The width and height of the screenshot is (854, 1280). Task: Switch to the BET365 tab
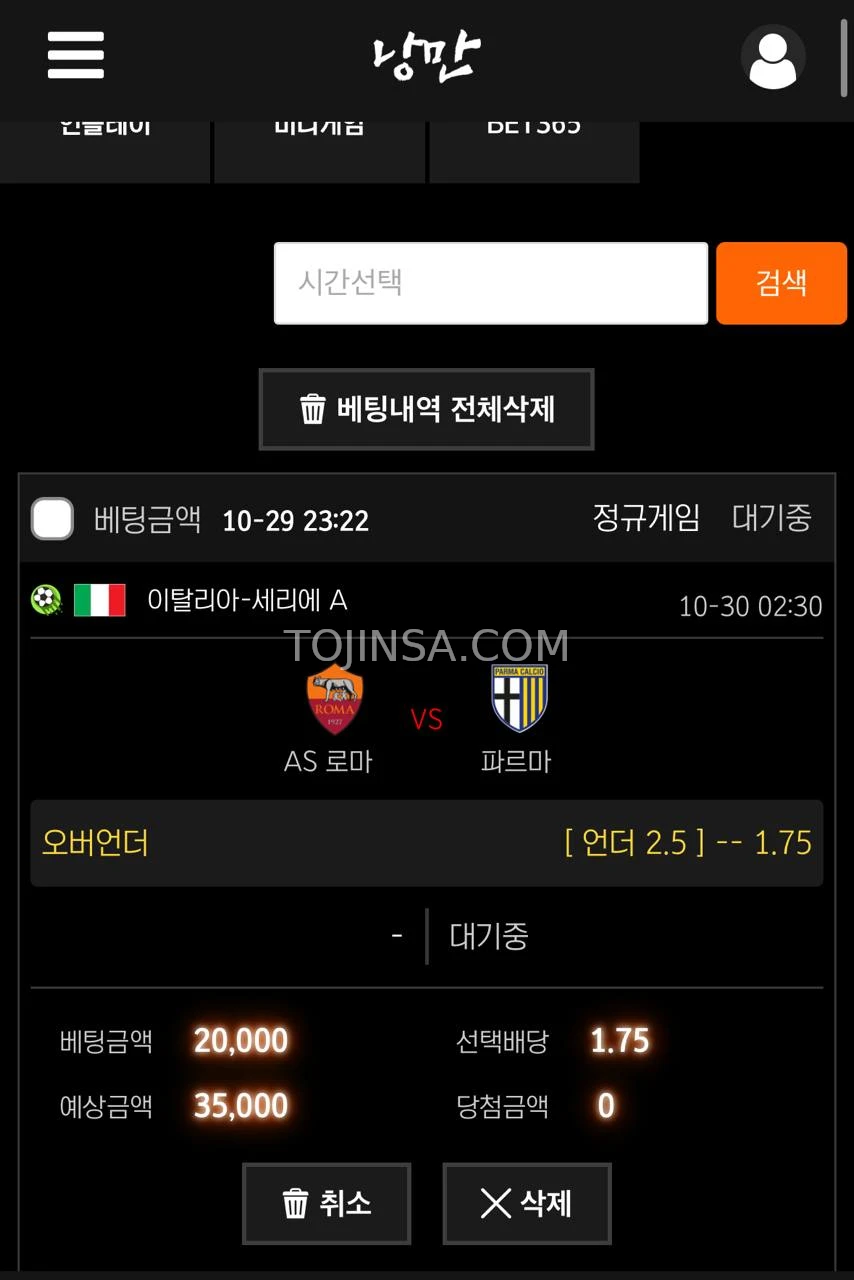pos(534,150)
